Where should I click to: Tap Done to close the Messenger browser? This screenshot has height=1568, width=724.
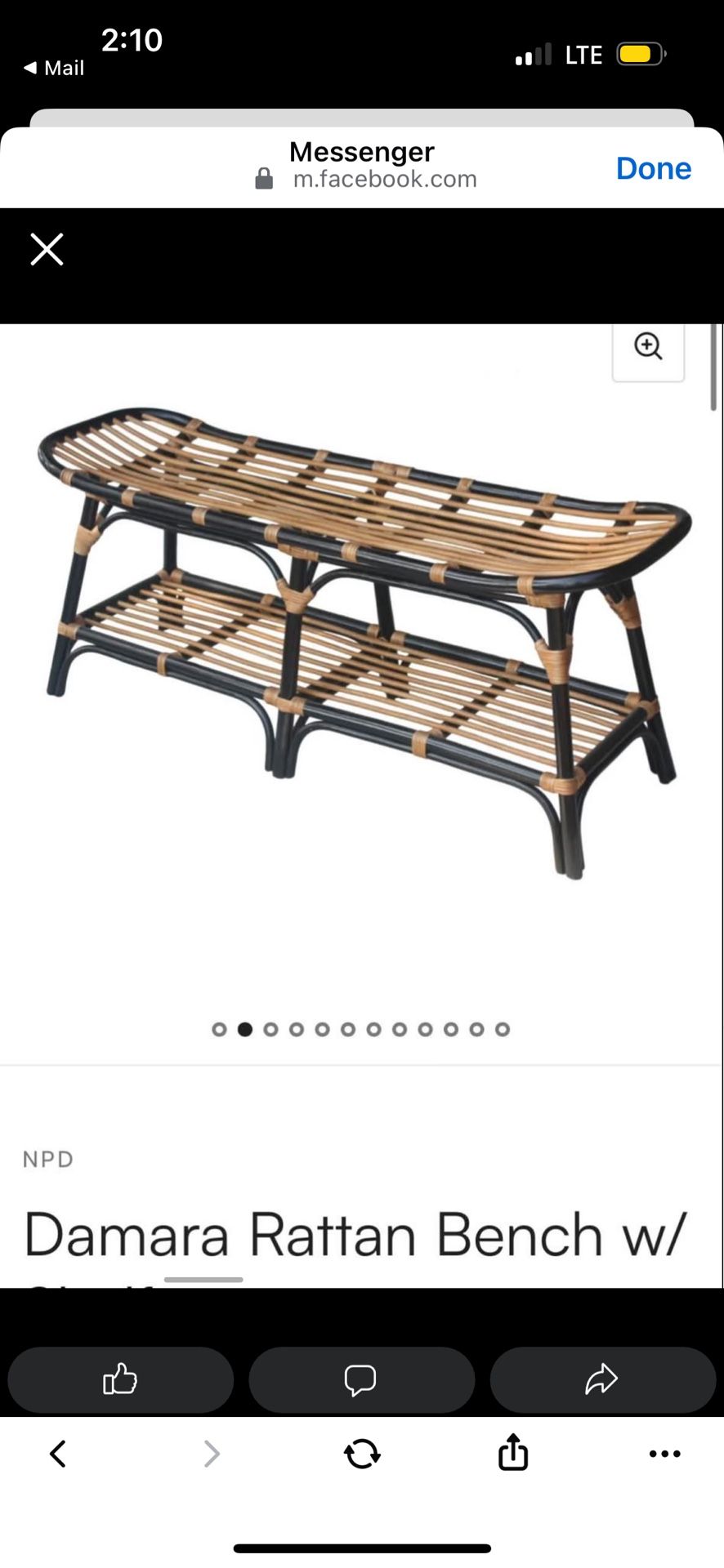click(x=653, y=168)
